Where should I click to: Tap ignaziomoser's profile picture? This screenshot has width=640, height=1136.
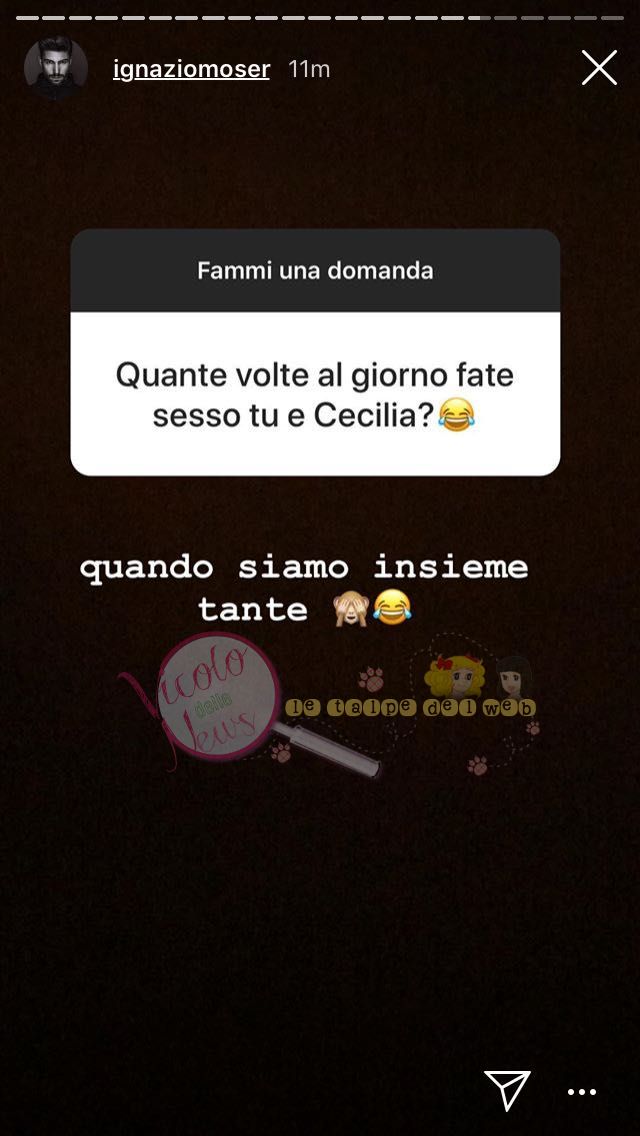pos(56,69)
